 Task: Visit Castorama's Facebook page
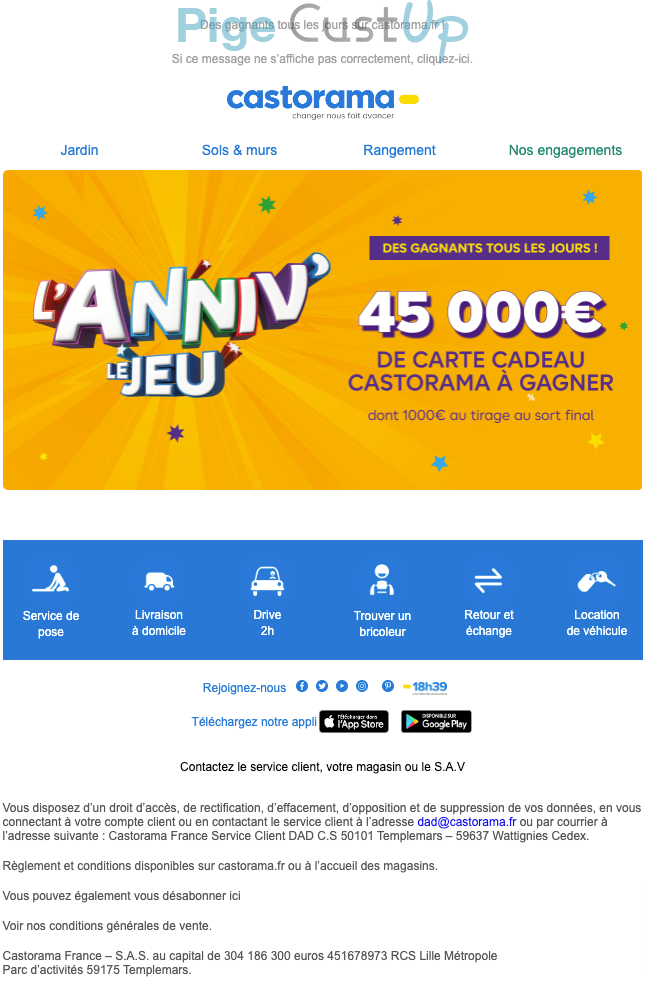[302, 686]
